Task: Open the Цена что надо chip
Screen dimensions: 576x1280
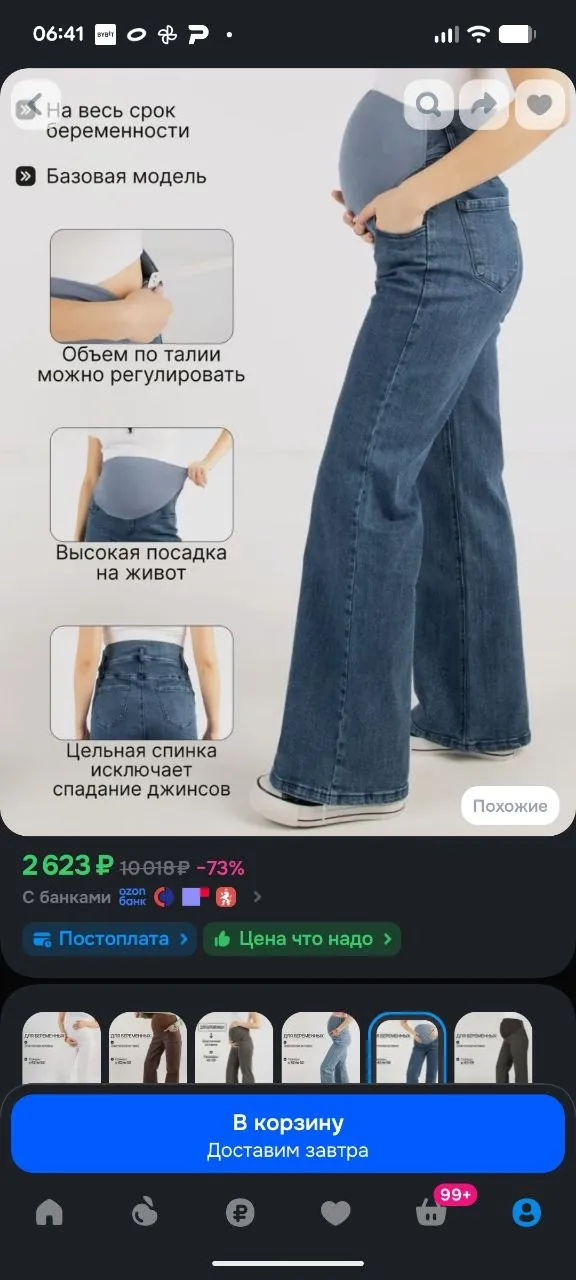Action: (302, 939)
